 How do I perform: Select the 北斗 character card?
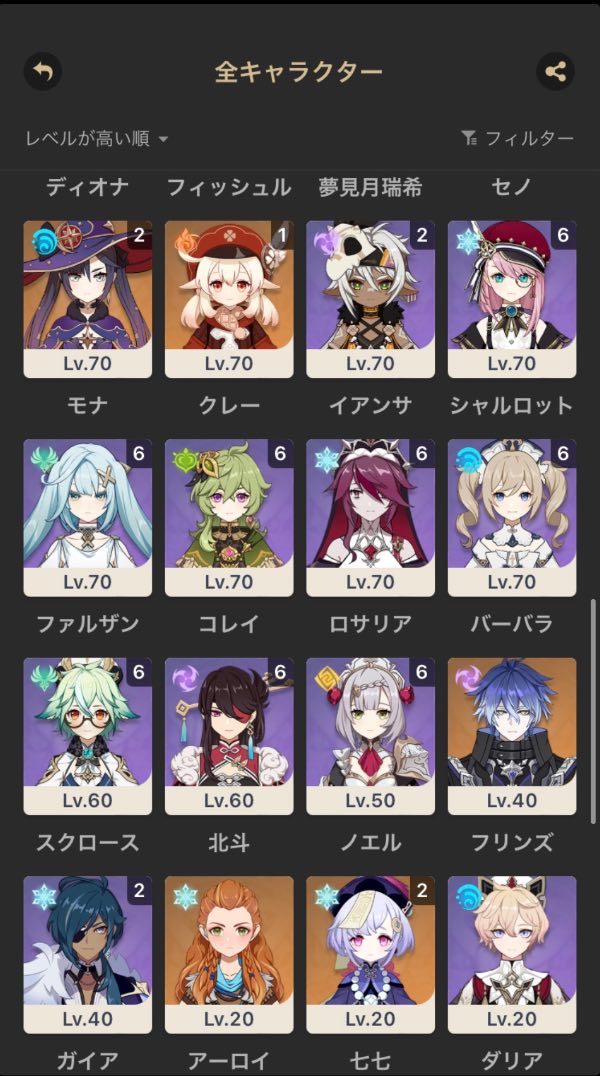(x=229, y=735)
